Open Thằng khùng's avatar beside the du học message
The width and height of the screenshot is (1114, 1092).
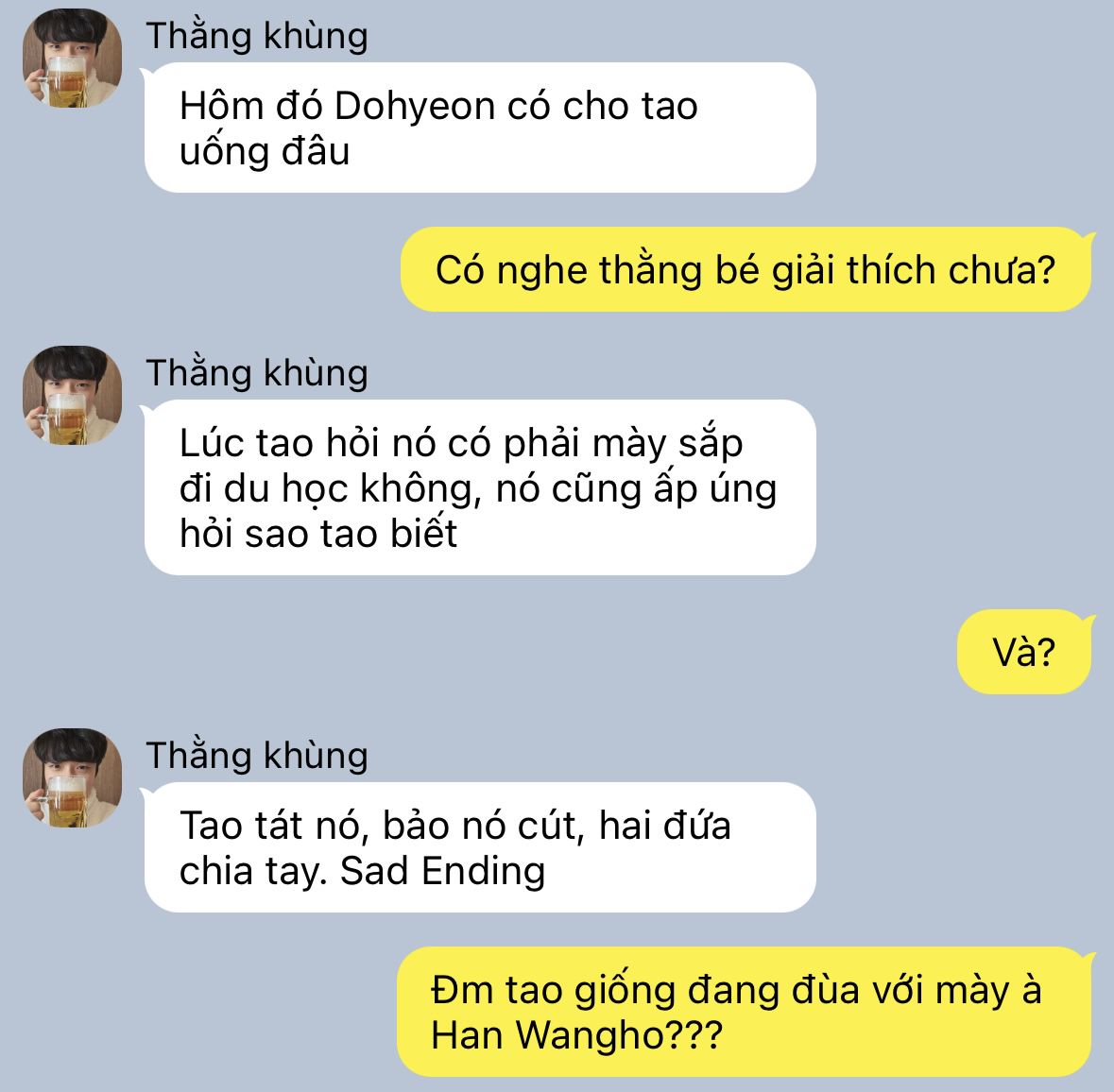(x=72, y=396)
